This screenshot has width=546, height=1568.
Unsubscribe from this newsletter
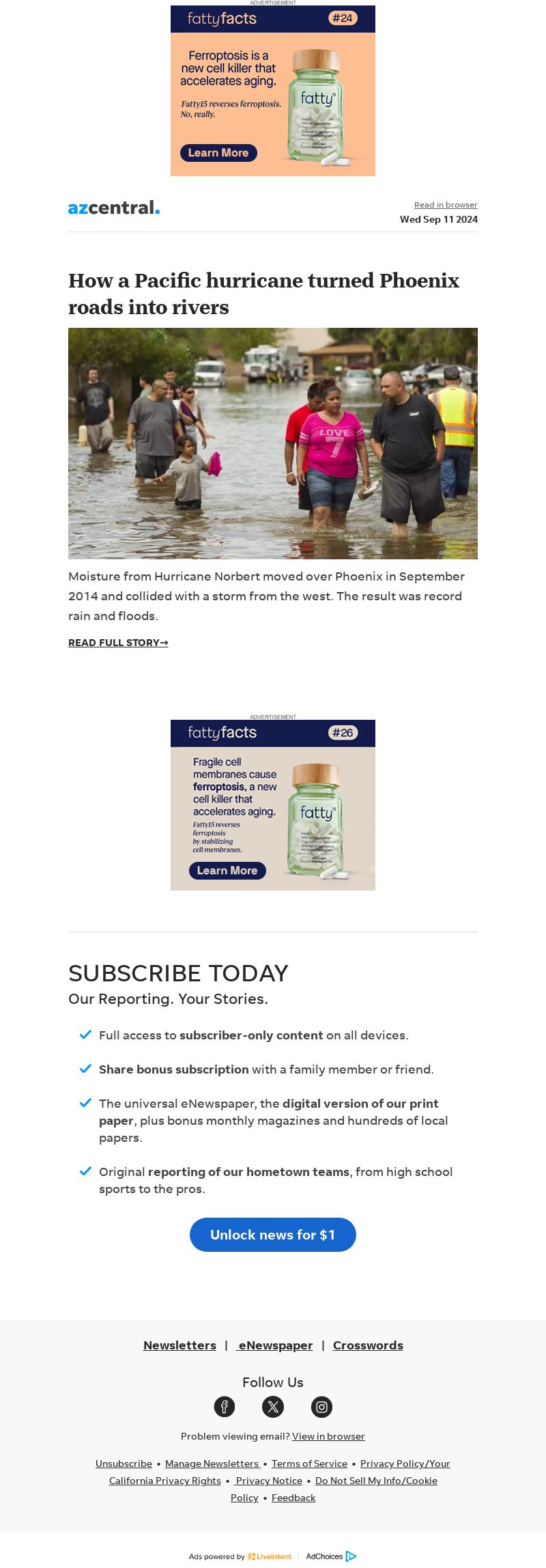tap(124, 1464)
